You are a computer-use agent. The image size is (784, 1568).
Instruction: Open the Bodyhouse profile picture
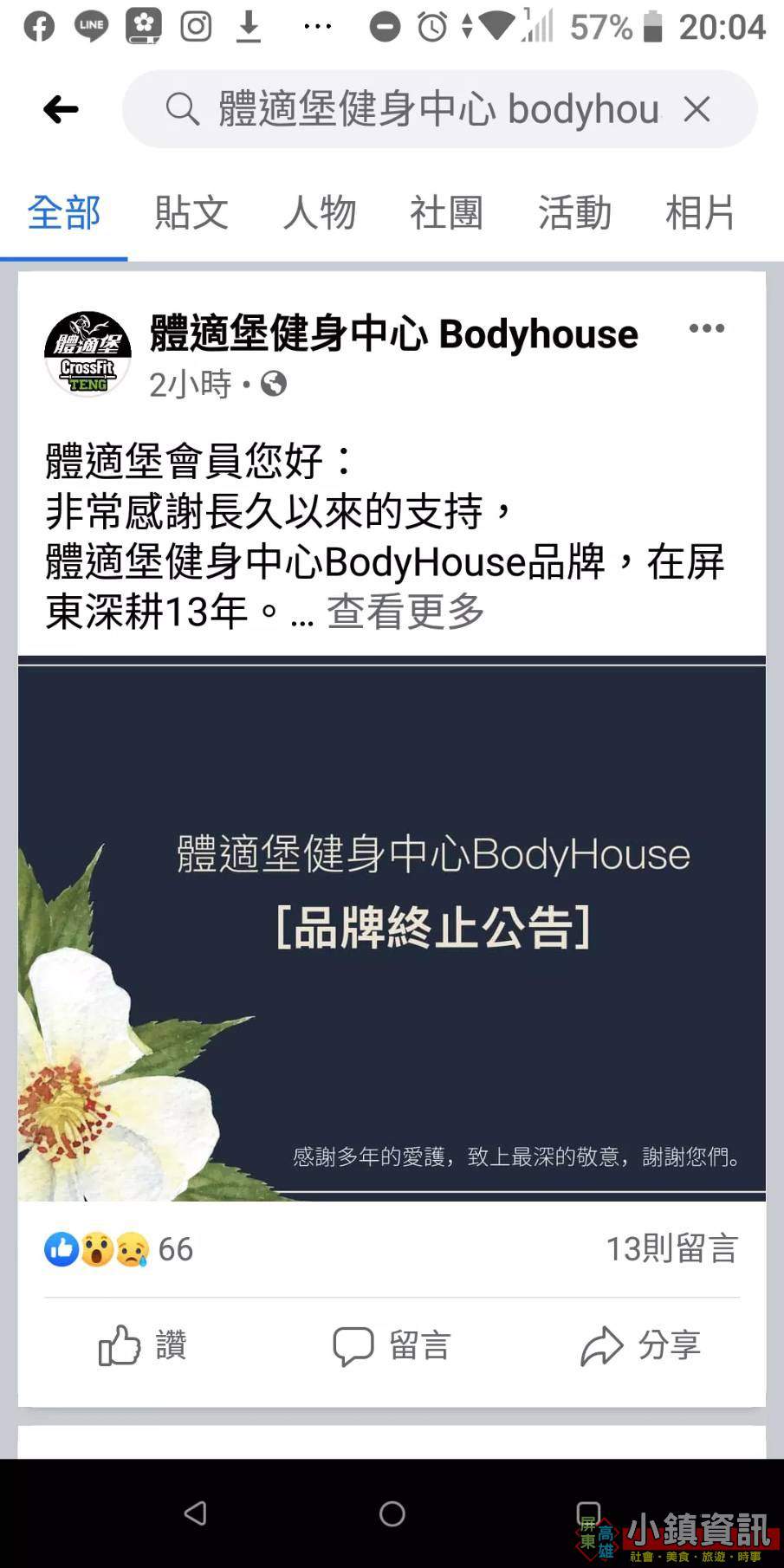click(x=87, y=353)
